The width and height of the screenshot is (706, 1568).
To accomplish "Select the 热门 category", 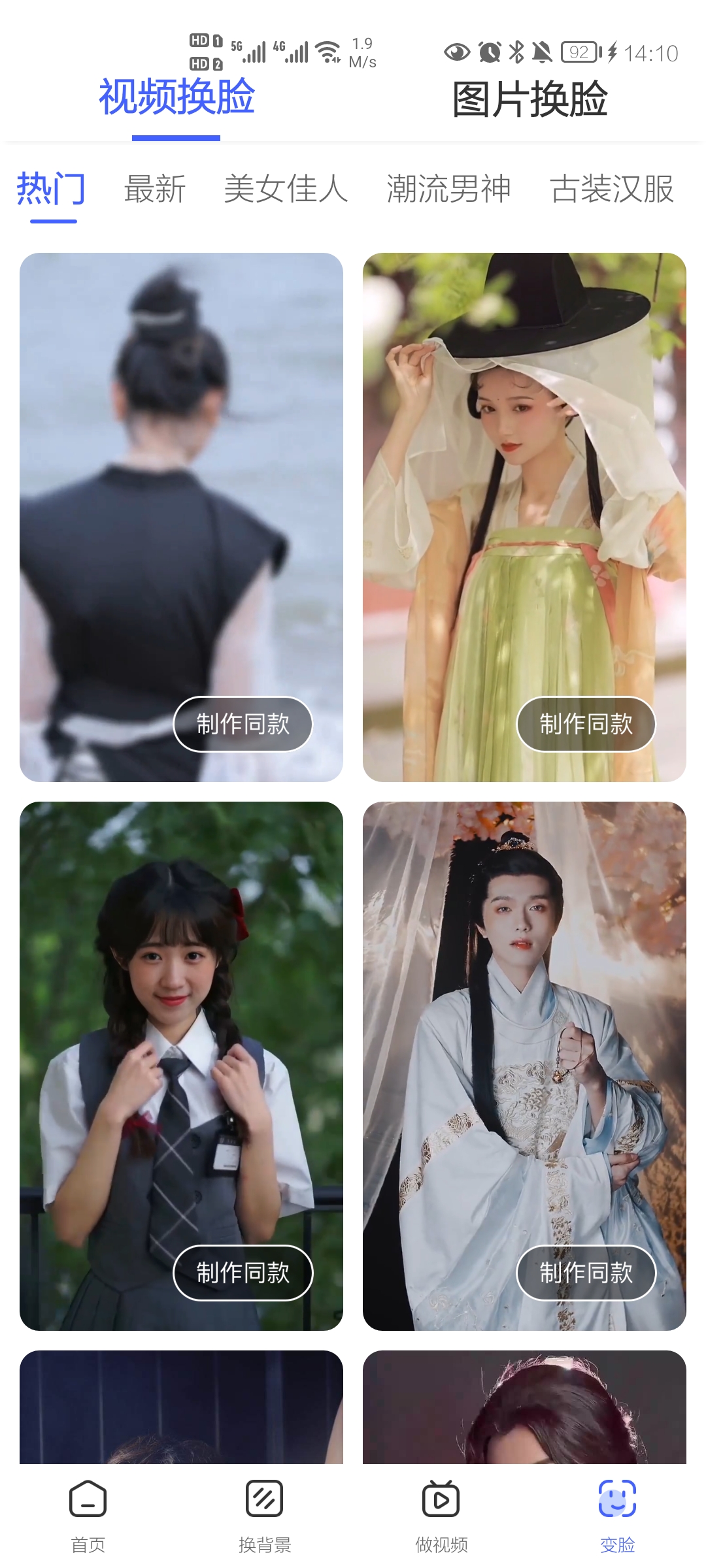I will (x=52, y=189).
